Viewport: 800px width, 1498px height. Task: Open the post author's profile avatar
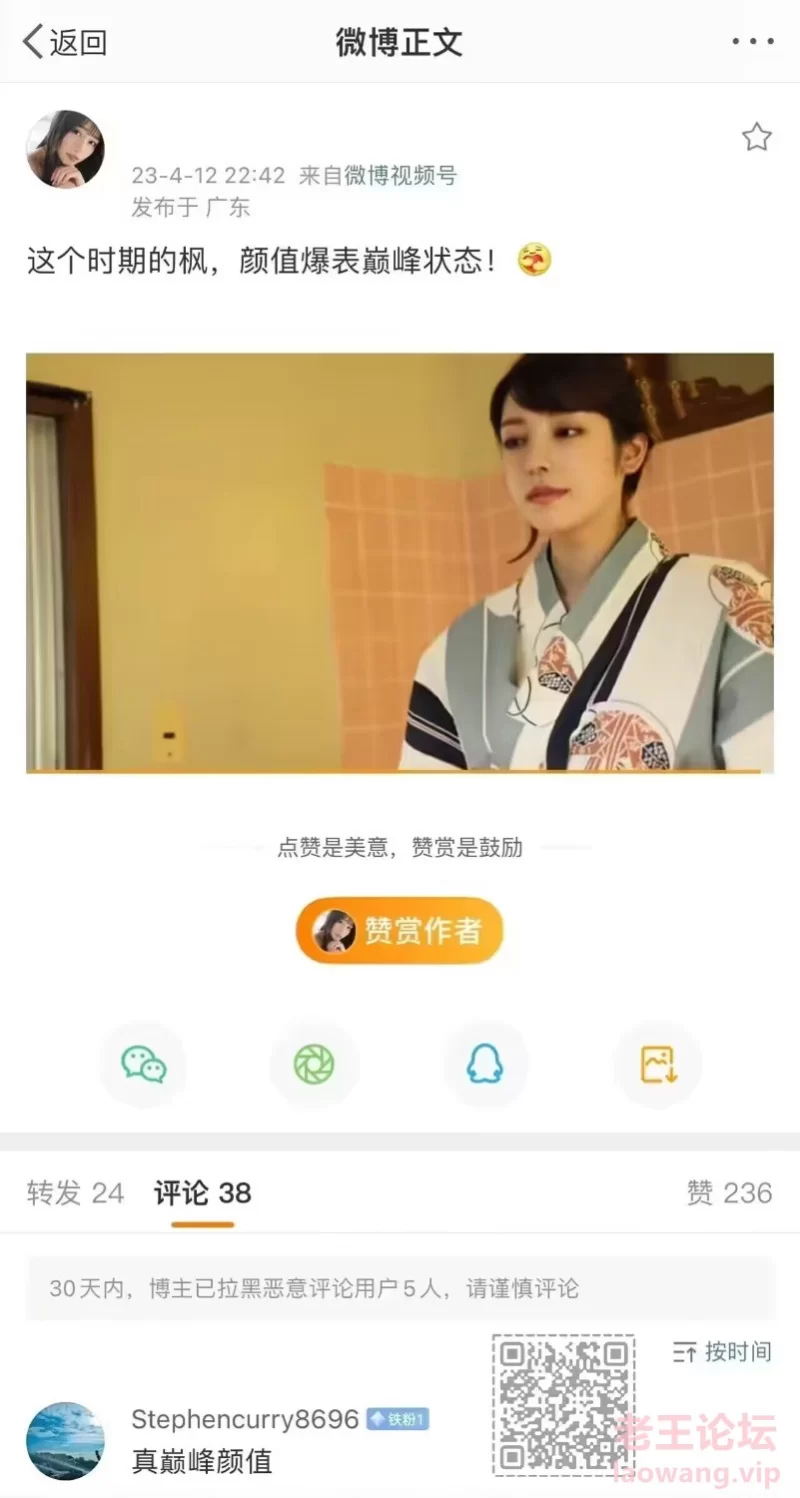pyautogui.click(x=65, y=149)
